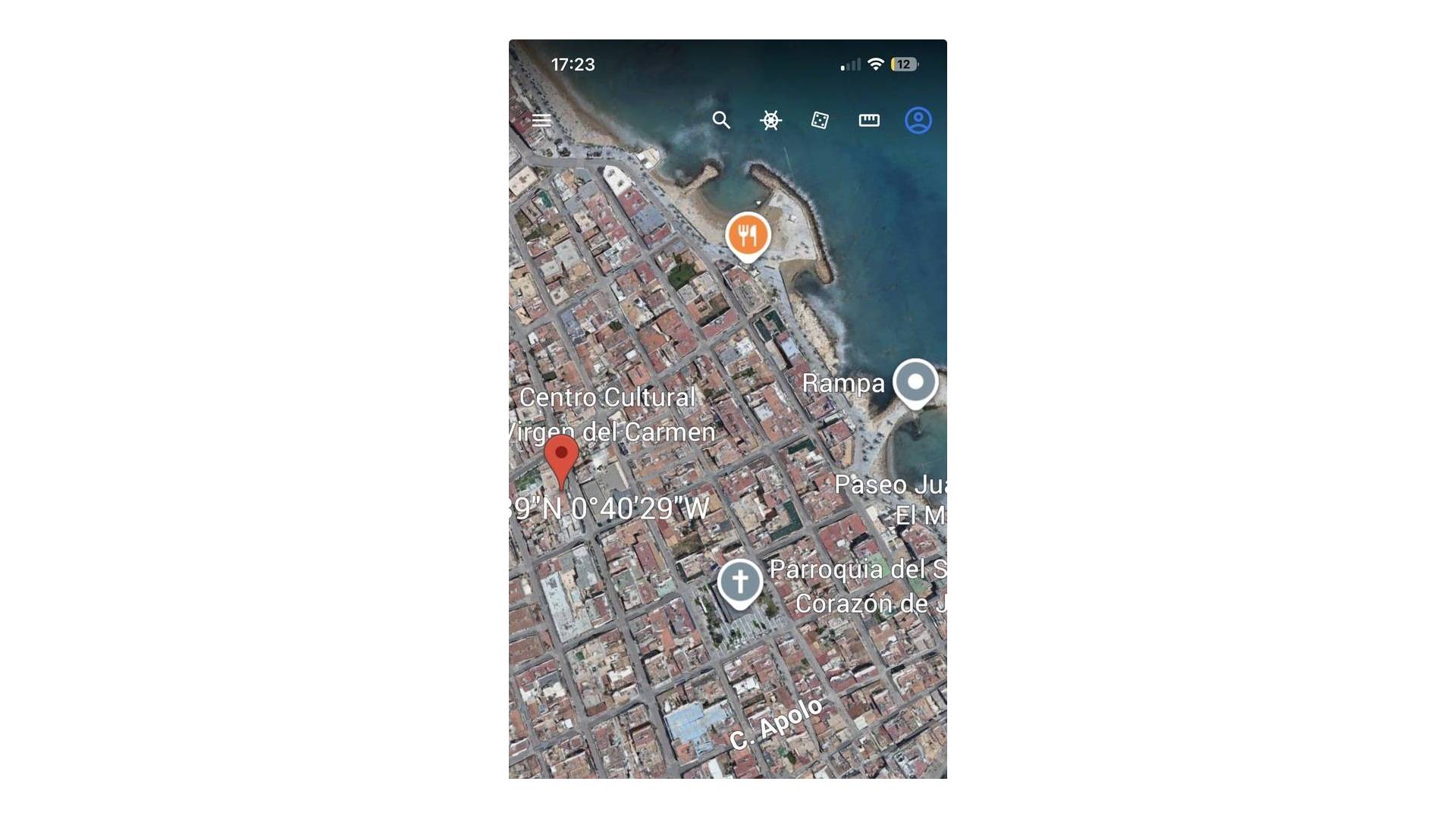This screenshot has width=1456, height=819.
Task: Select the orange restaurant marker
Action: coord(748,235)
